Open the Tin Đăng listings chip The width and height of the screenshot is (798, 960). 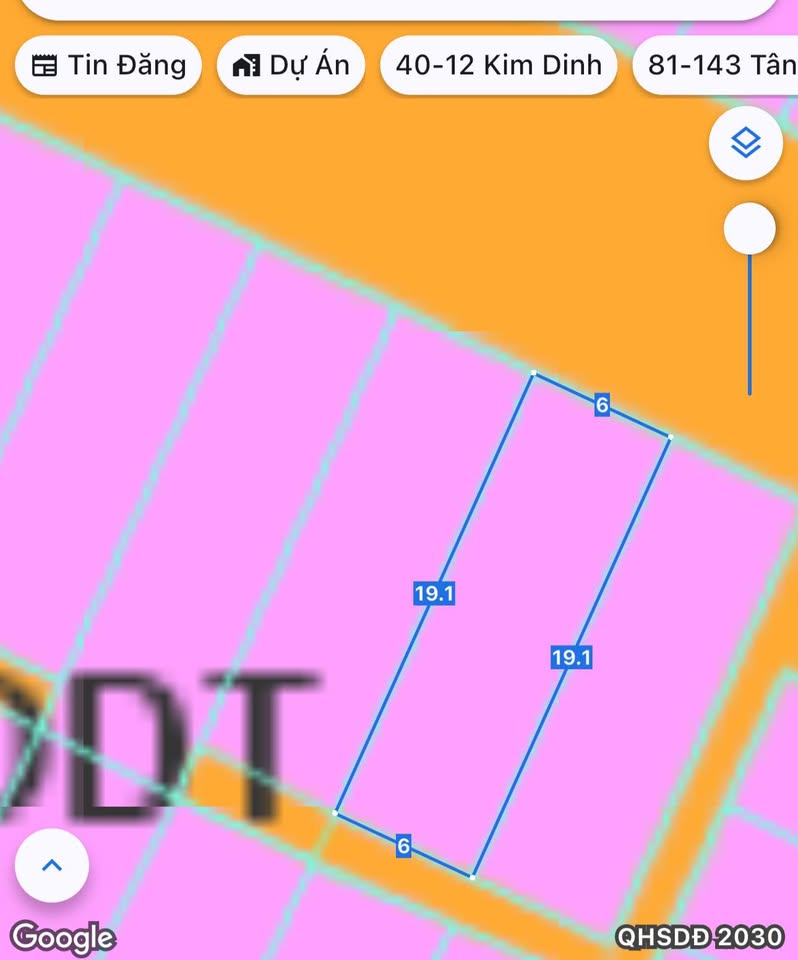pyautogui.click(x=108, y=66)
